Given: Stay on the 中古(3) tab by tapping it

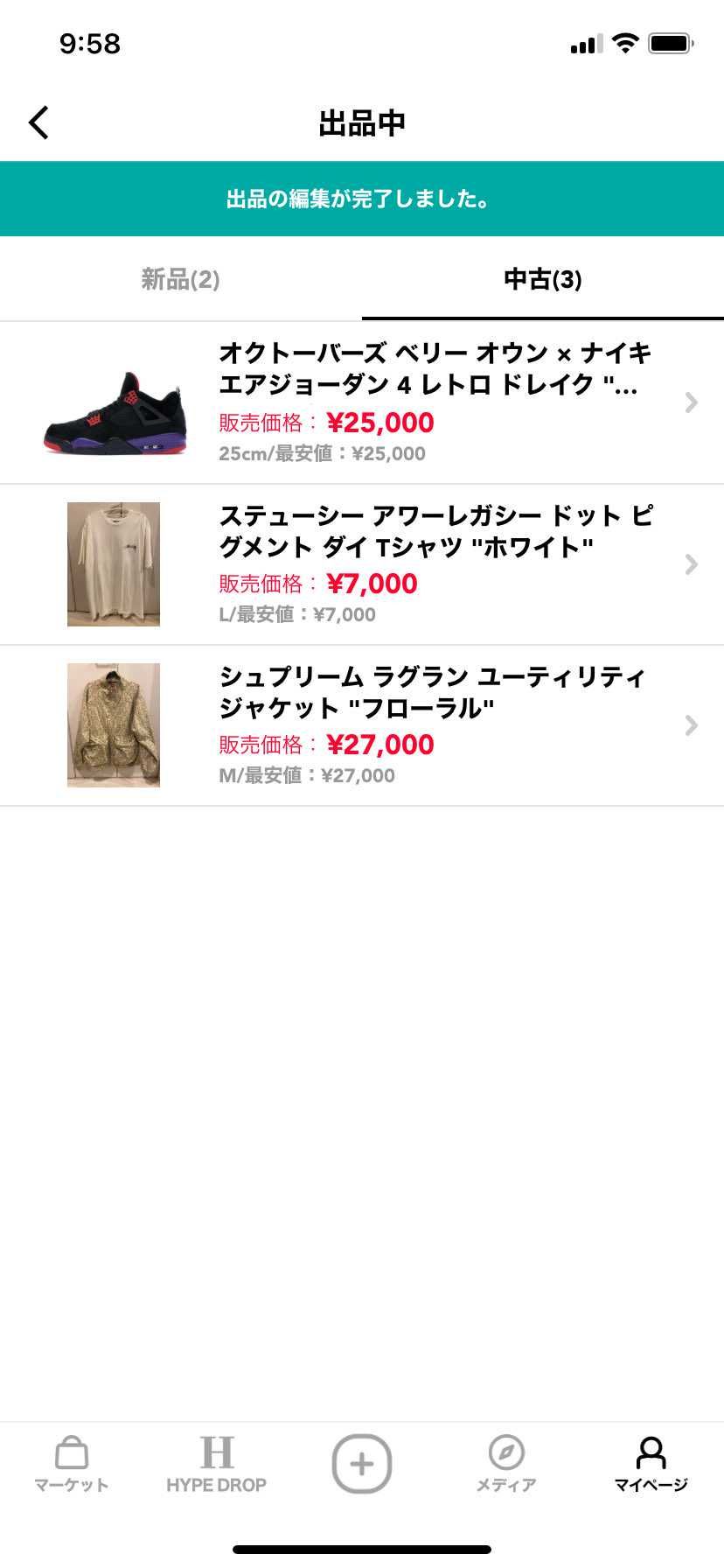Looking at the screenshot, I should pyautogui.click(x=542, y=280).
